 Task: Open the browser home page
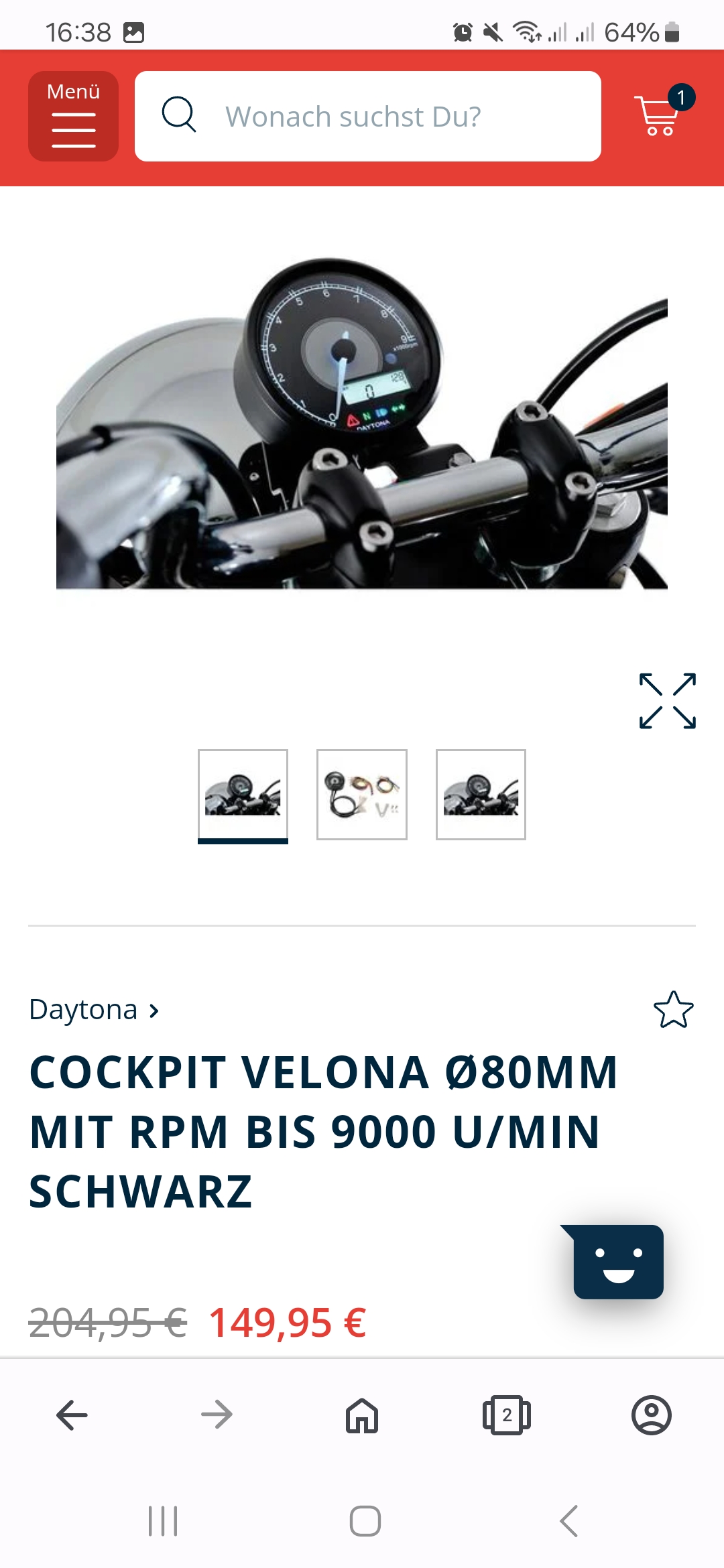(x=362, y=1415)
